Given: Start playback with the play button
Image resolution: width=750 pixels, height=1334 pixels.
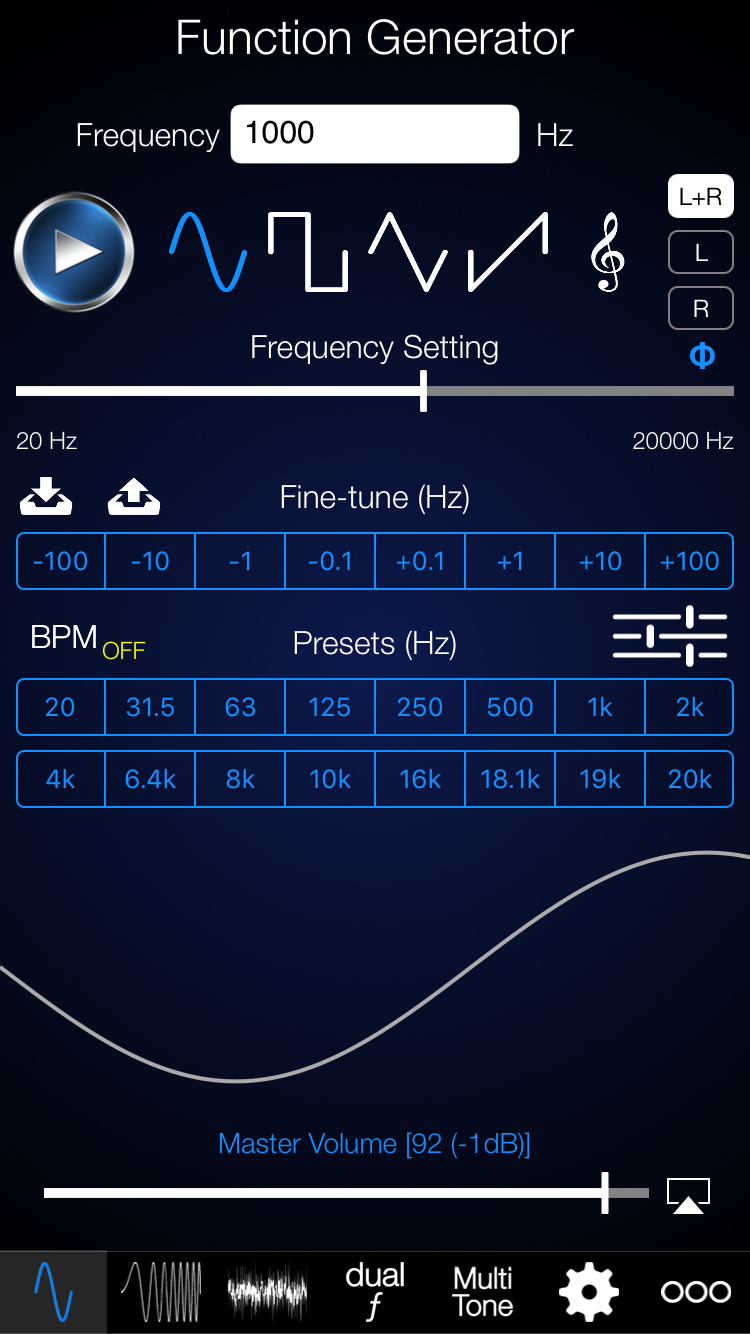Looking at the screenshot, I should tap(74, 251).
